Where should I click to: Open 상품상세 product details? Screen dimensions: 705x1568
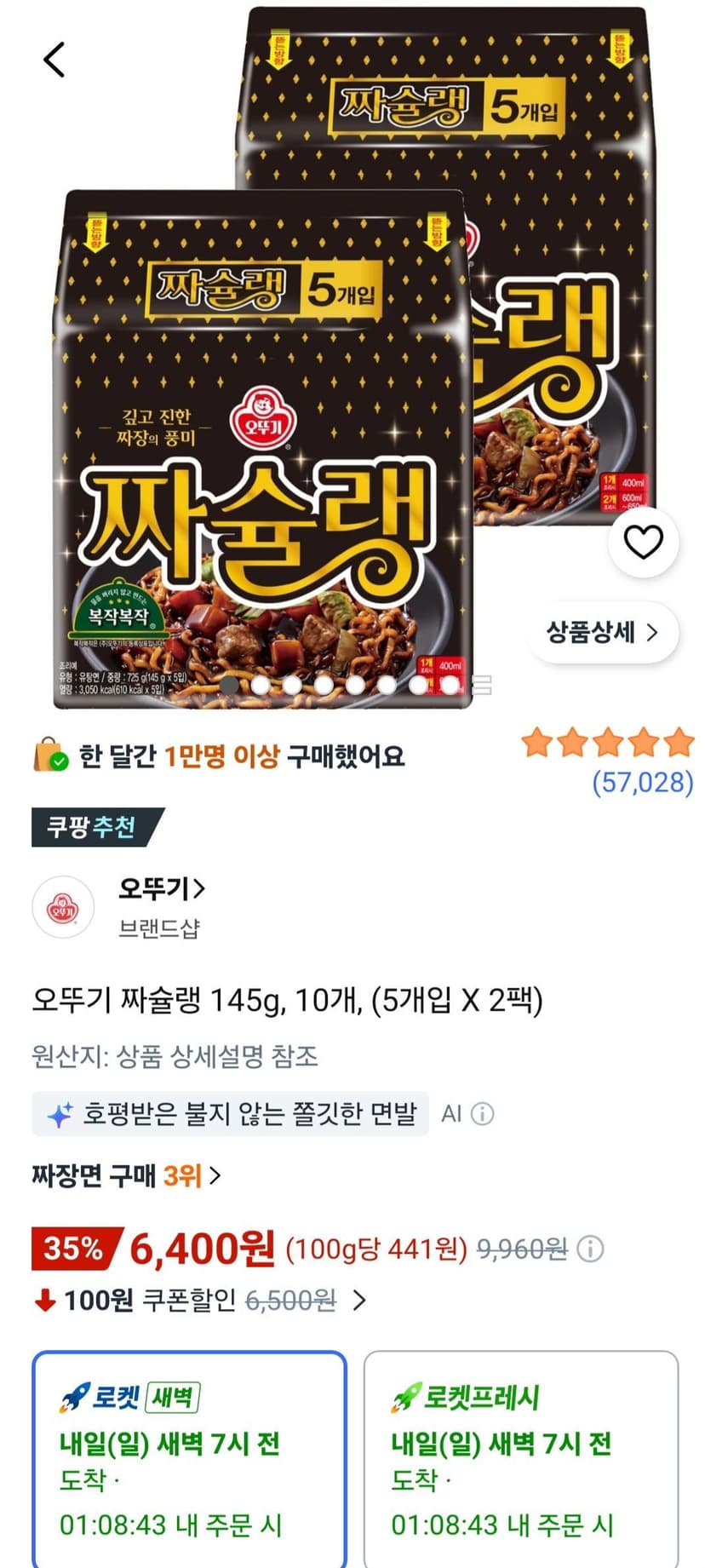(603, 632)
